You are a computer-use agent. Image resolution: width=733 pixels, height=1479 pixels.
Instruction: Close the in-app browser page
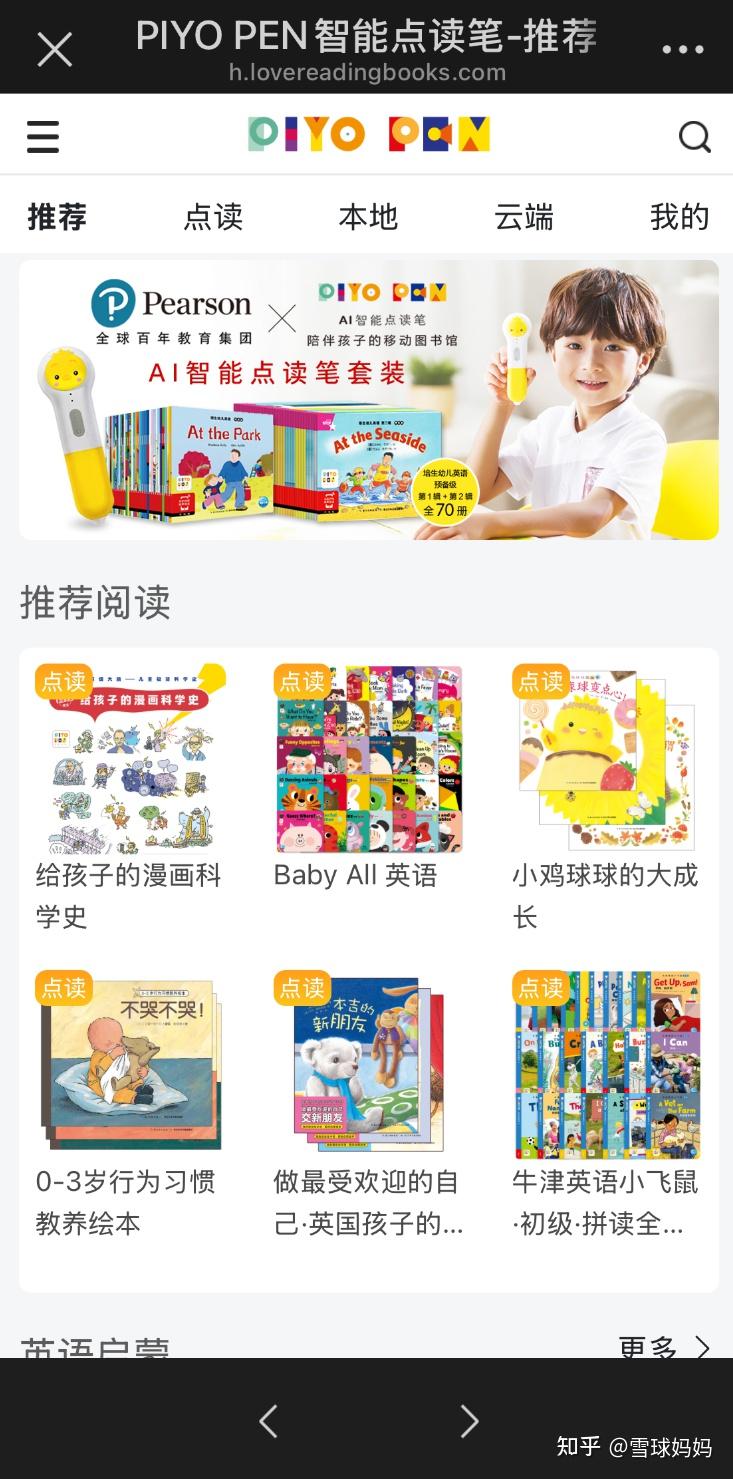point(54,48)
